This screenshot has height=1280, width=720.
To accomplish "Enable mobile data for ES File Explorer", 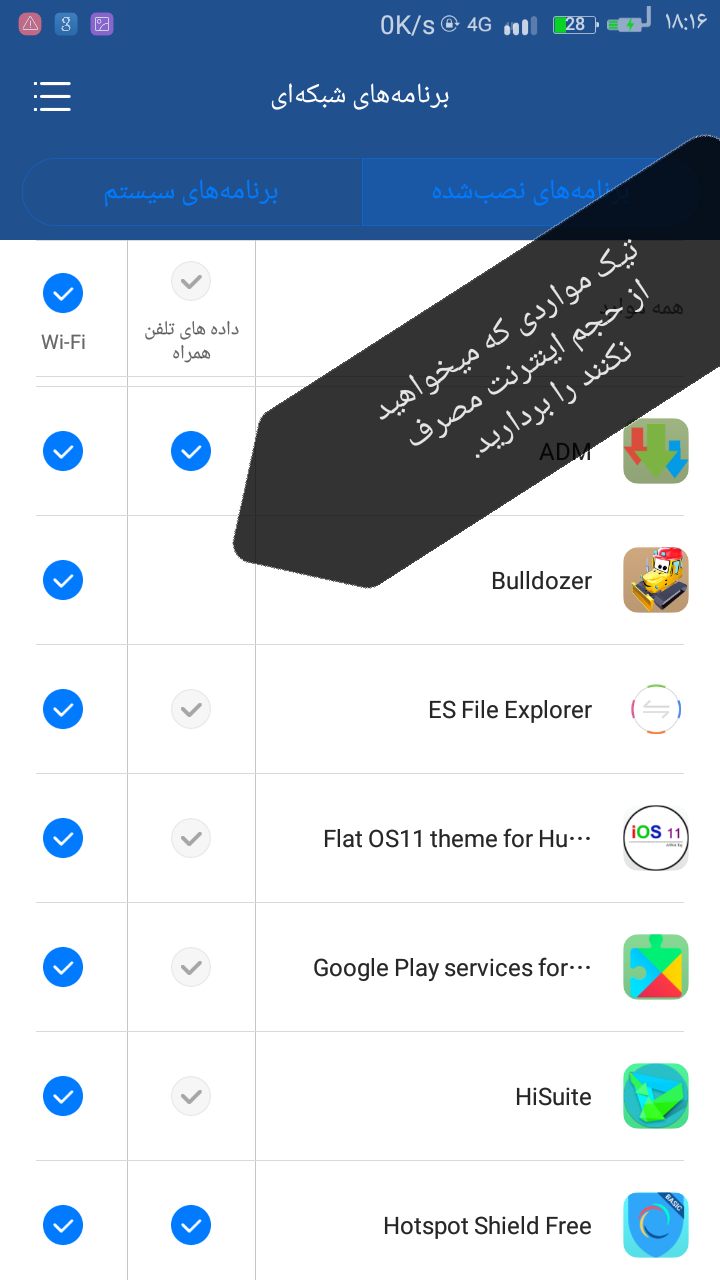I will (x=191, y=710).
